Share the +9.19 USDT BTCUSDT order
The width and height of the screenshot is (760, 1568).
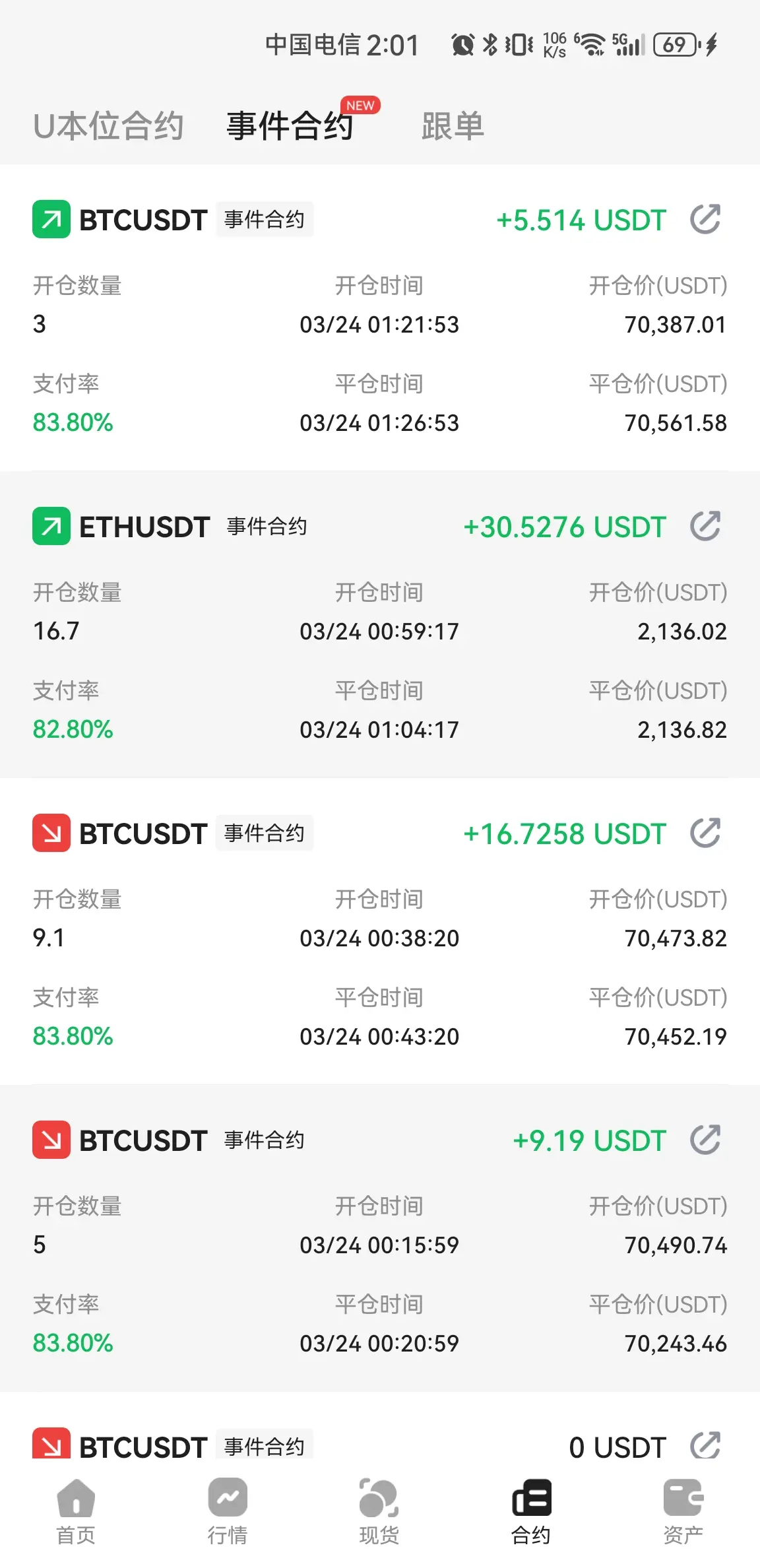point(705,1140)
